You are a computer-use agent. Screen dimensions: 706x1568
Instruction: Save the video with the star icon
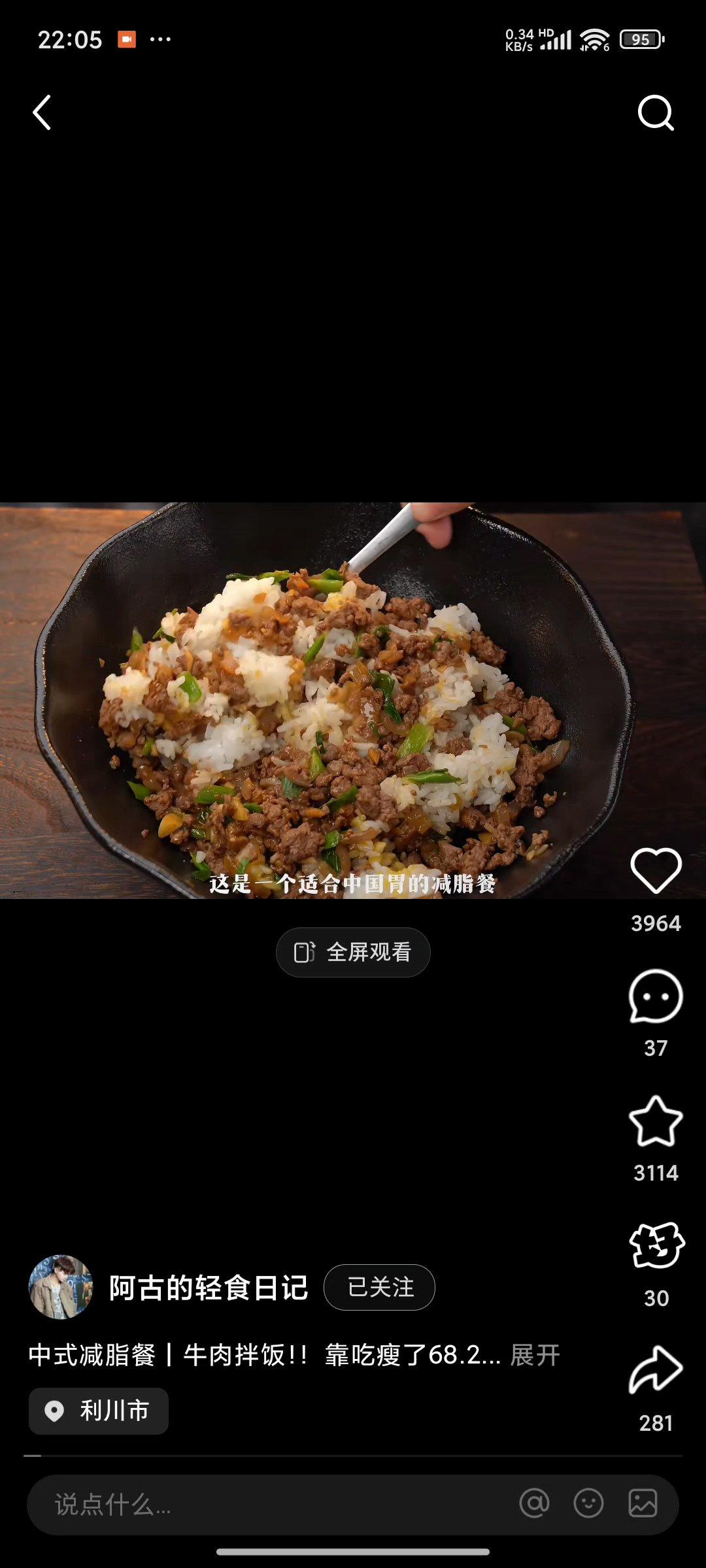656,1121
